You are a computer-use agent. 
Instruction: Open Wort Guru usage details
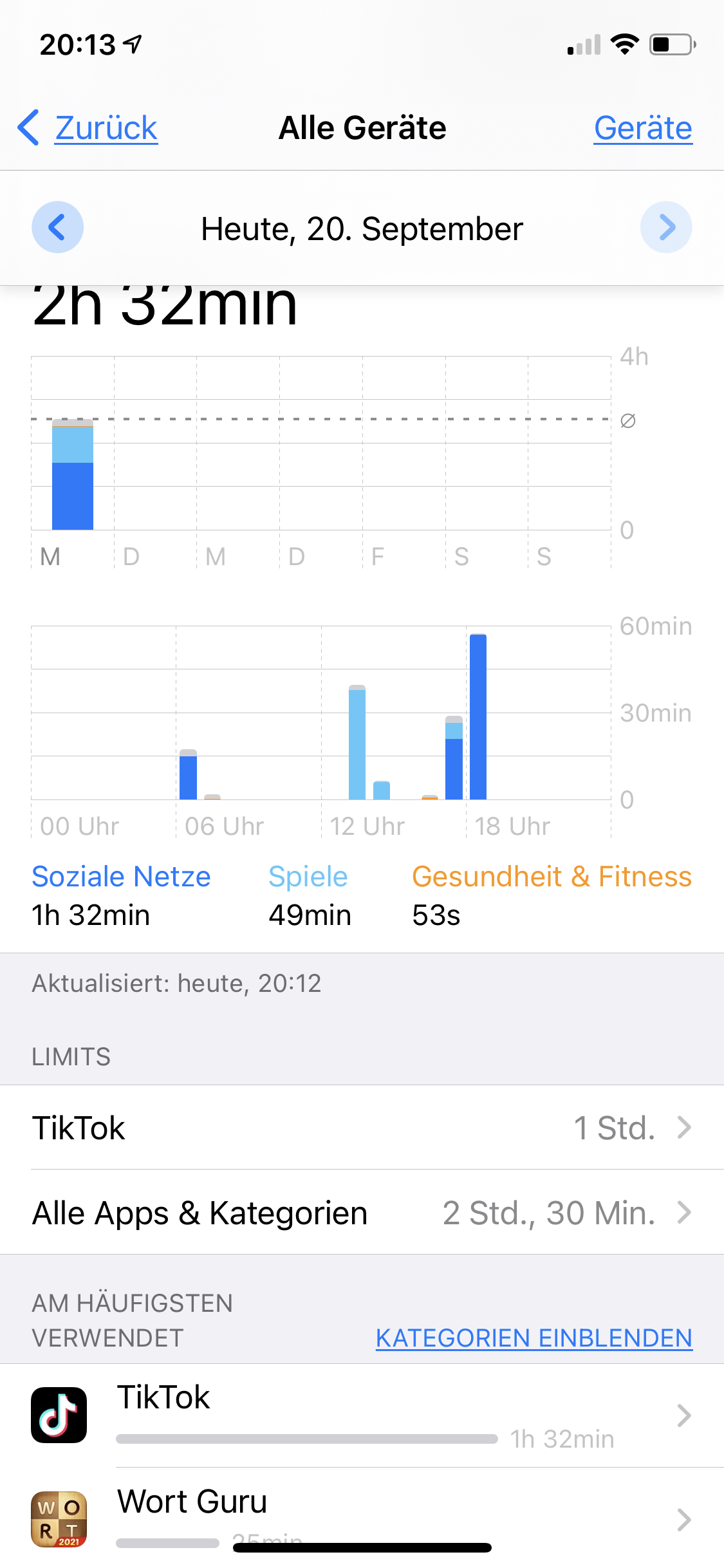(x=362, y=1516)
